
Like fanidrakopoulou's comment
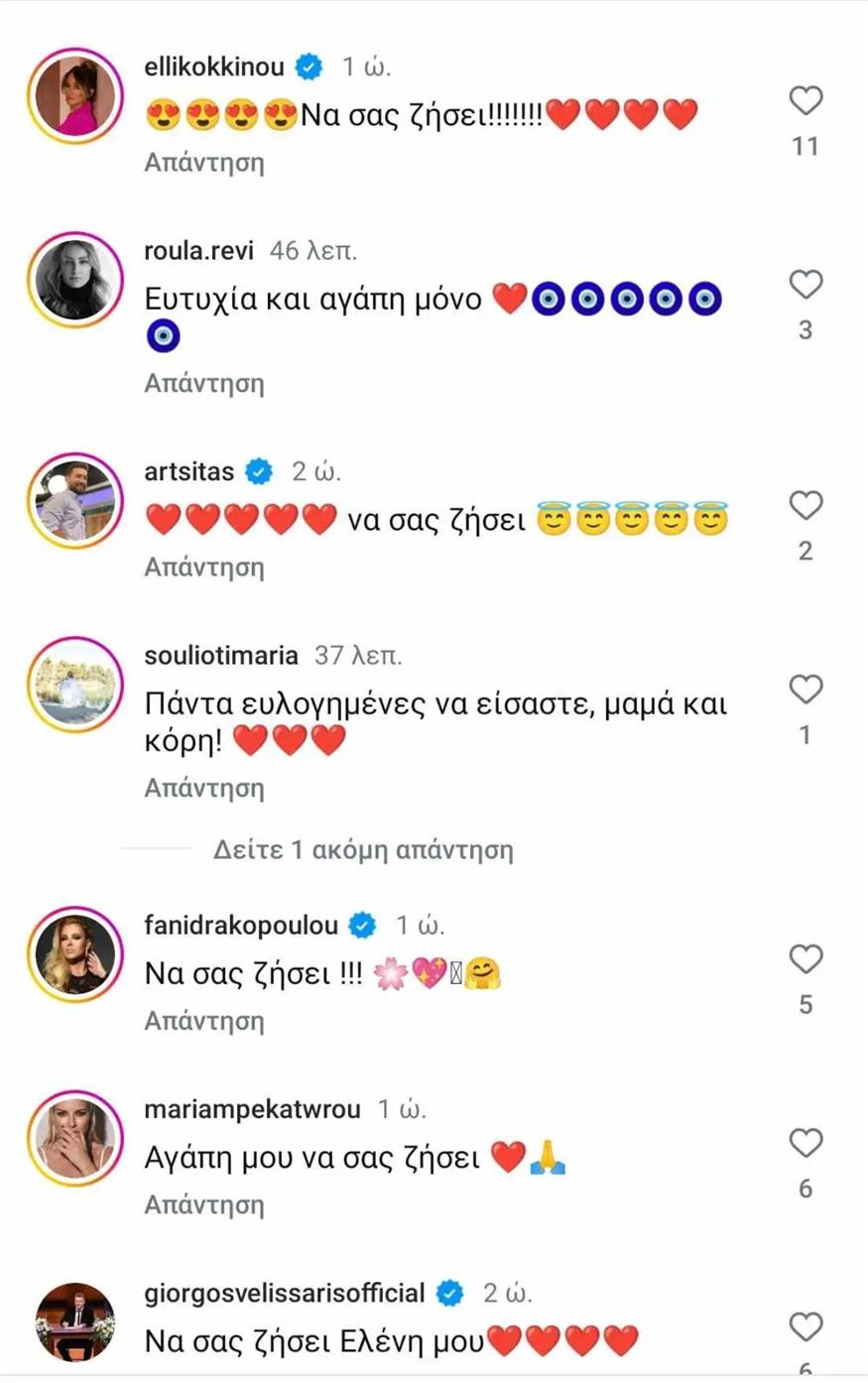tap(806, 959)
